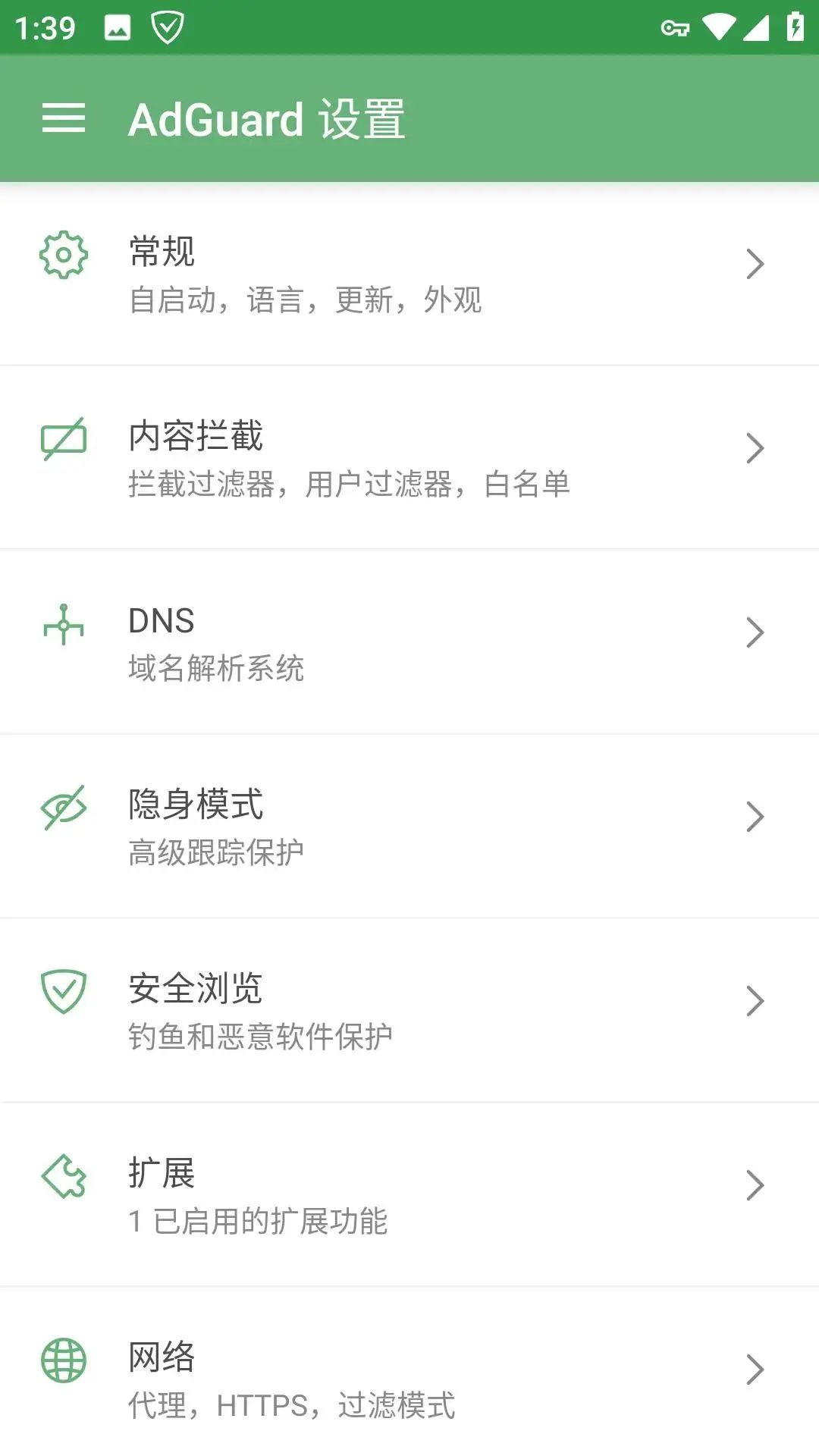Open the navigation drawer hamburger icon
Screen dimensions: 819x1456
[x=64, y=118]
